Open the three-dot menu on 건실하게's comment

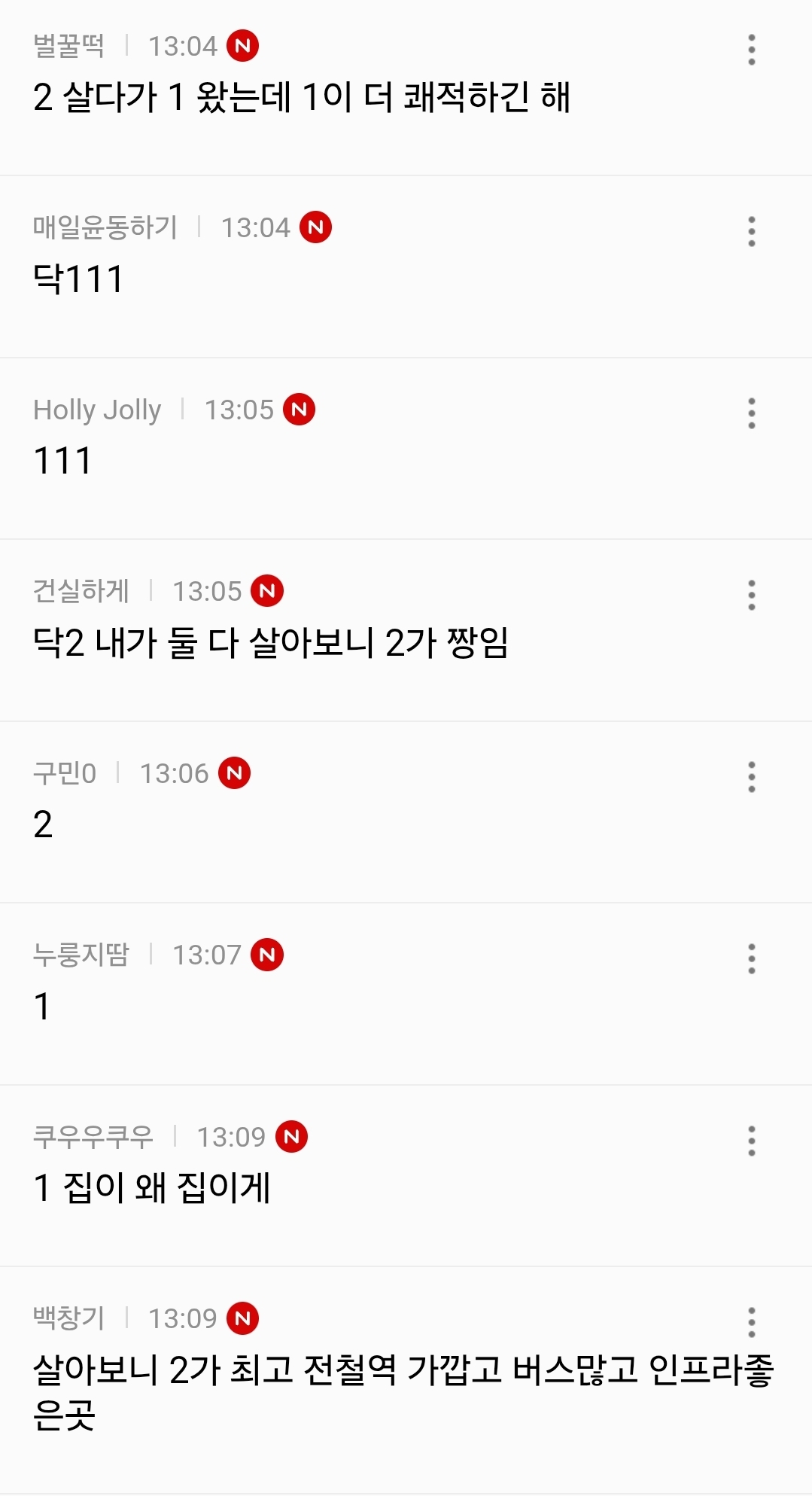click(751, 595)
